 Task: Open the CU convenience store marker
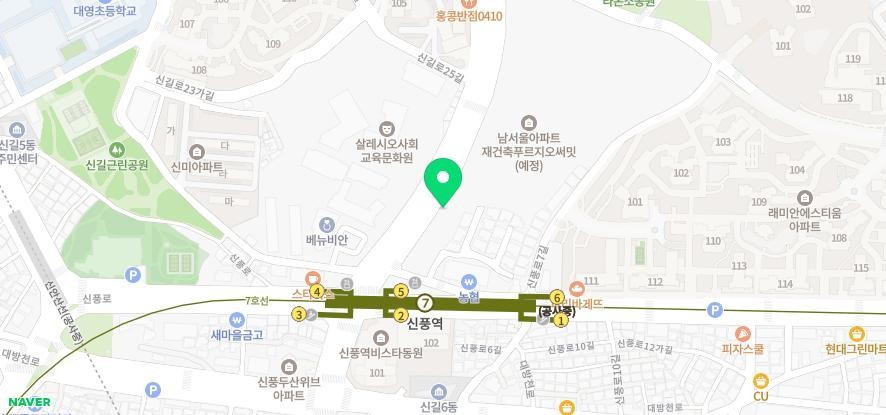point(762,379)
